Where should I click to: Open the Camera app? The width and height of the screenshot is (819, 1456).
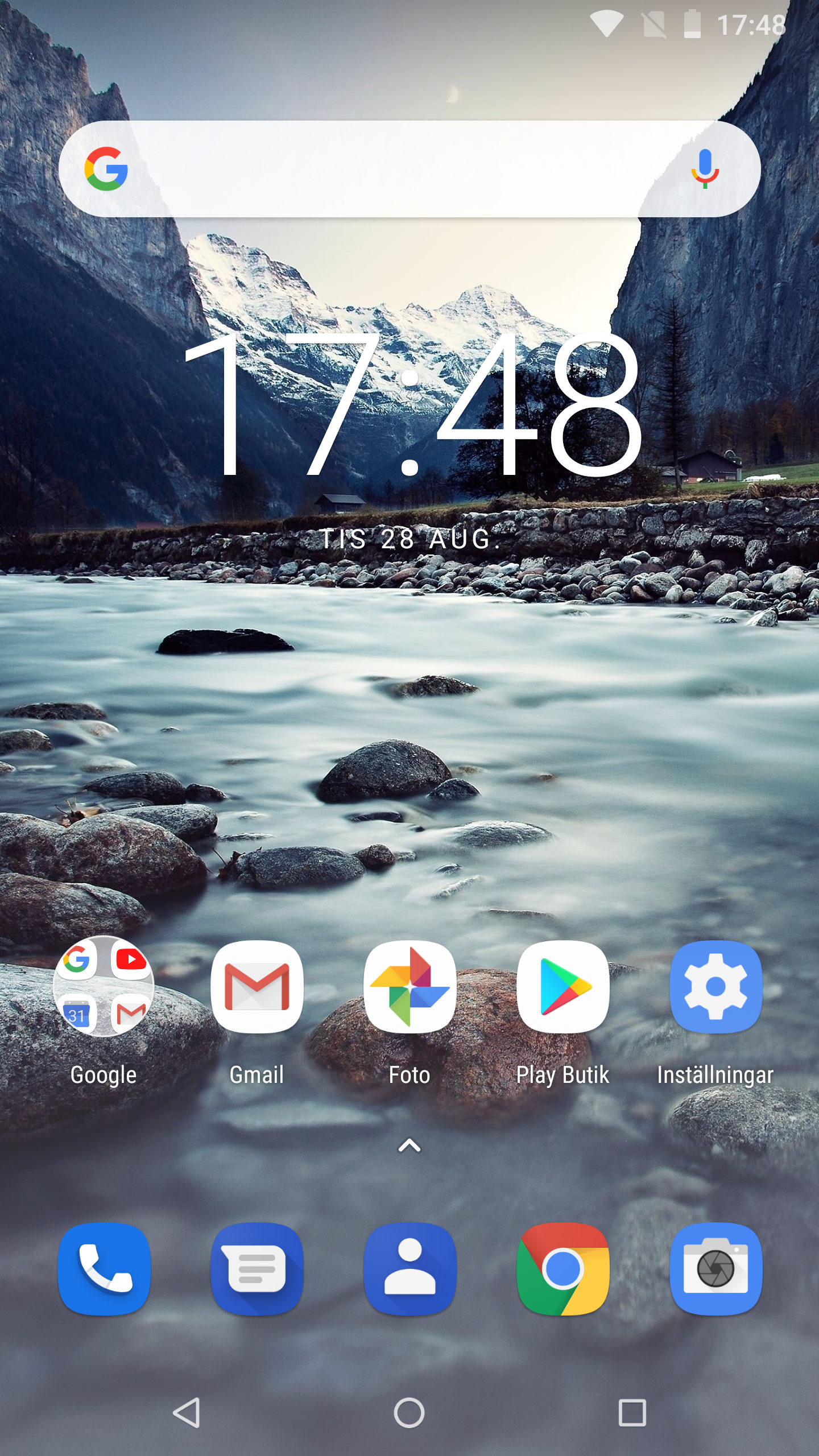(716, 1269)
